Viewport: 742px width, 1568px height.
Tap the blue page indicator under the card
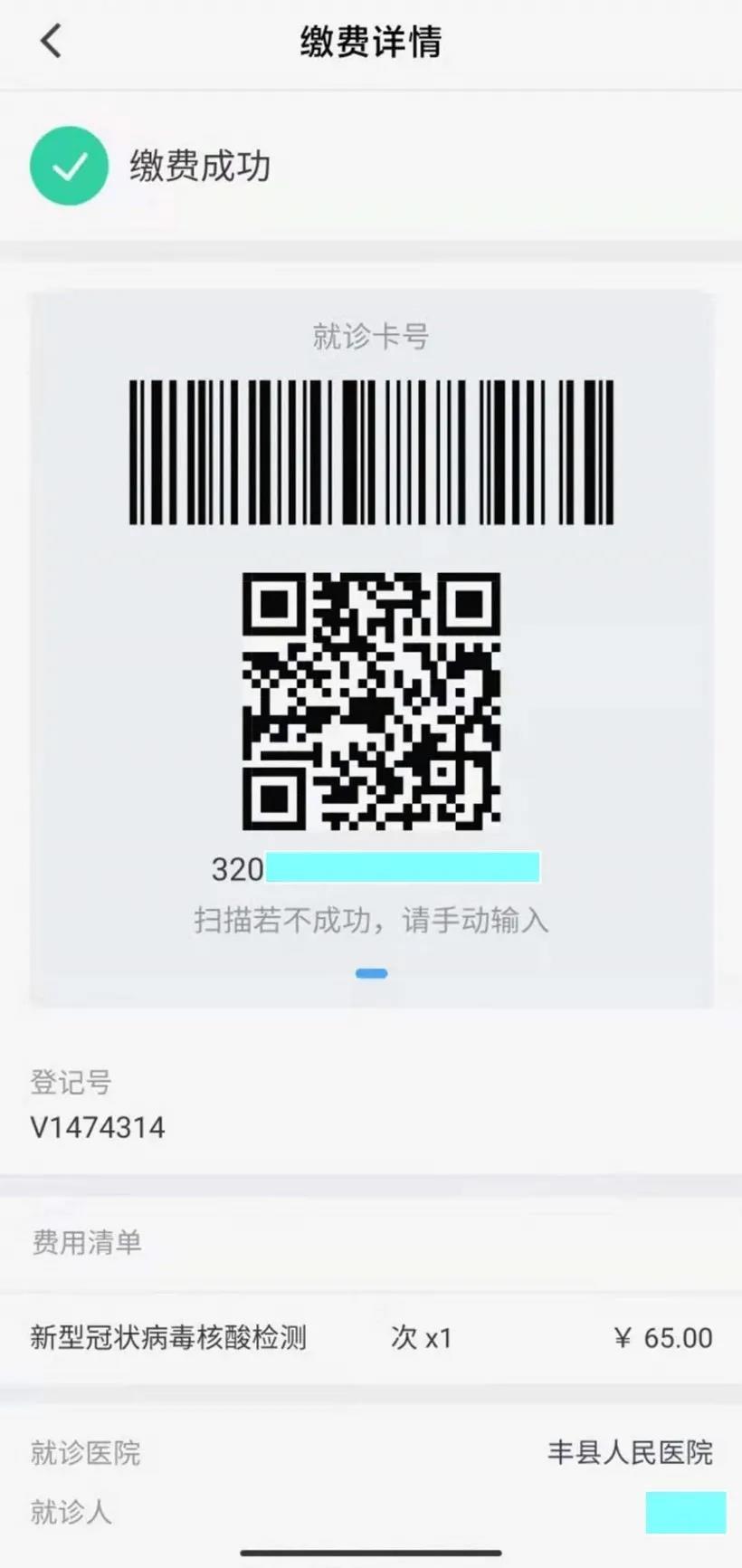[371, 973]
